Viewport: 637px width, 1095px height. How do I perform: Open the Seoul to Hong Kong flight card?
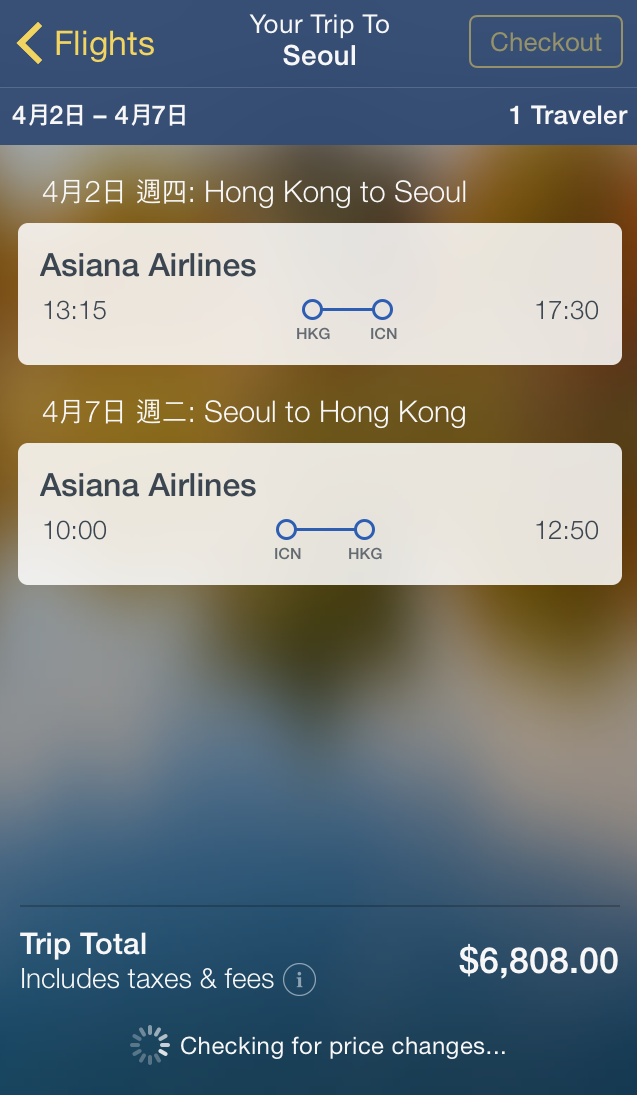tap(319, 514)
